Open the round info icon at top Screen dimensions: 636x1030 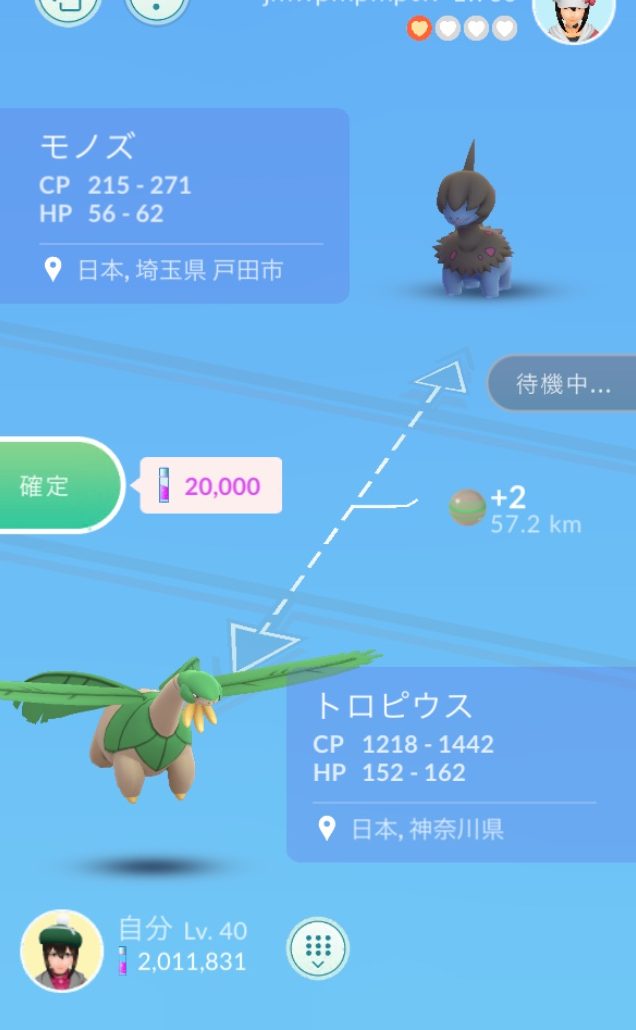tap(157, 10)
